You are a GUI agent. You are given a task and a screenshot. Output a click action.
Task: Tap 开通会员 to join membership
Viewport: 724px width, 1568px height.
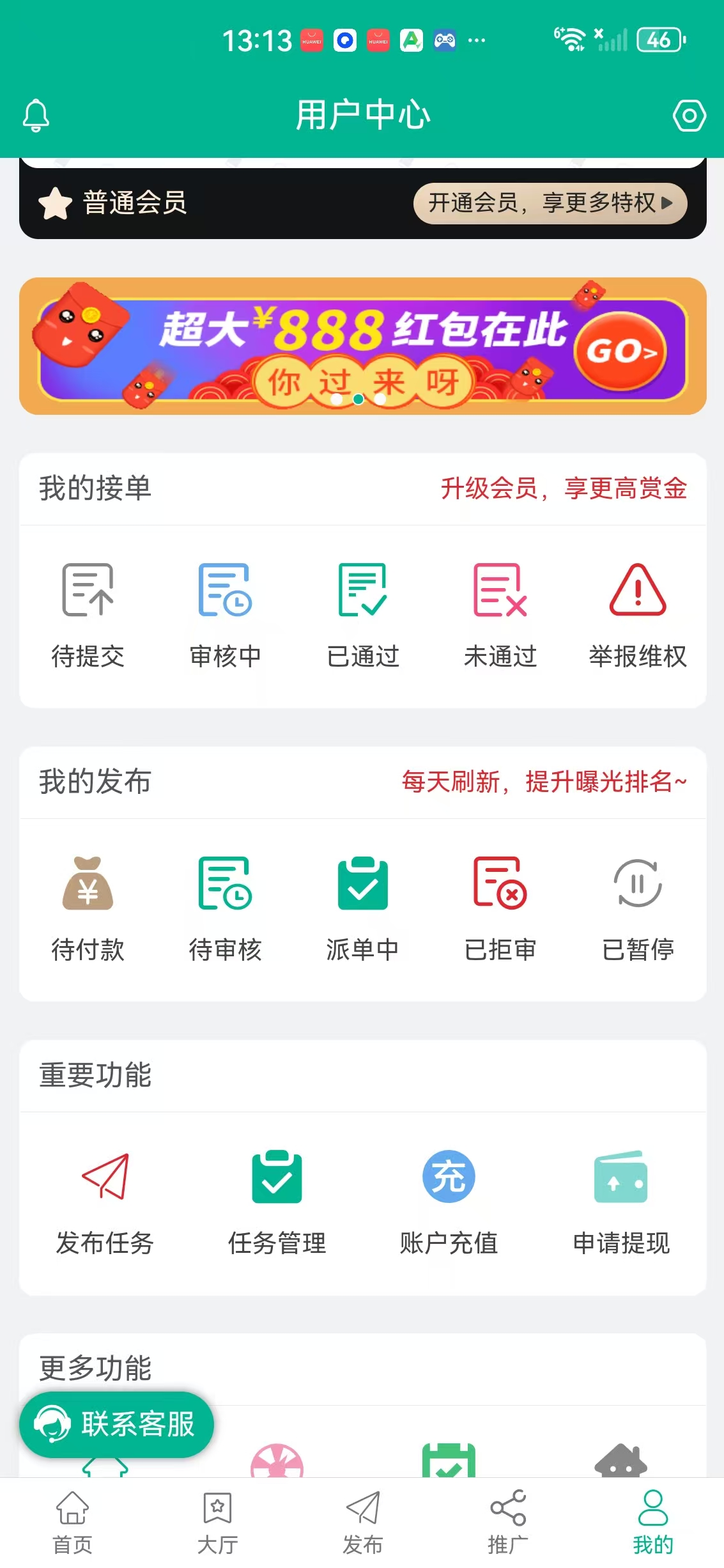pyautogui.click(x=550, y=203)
